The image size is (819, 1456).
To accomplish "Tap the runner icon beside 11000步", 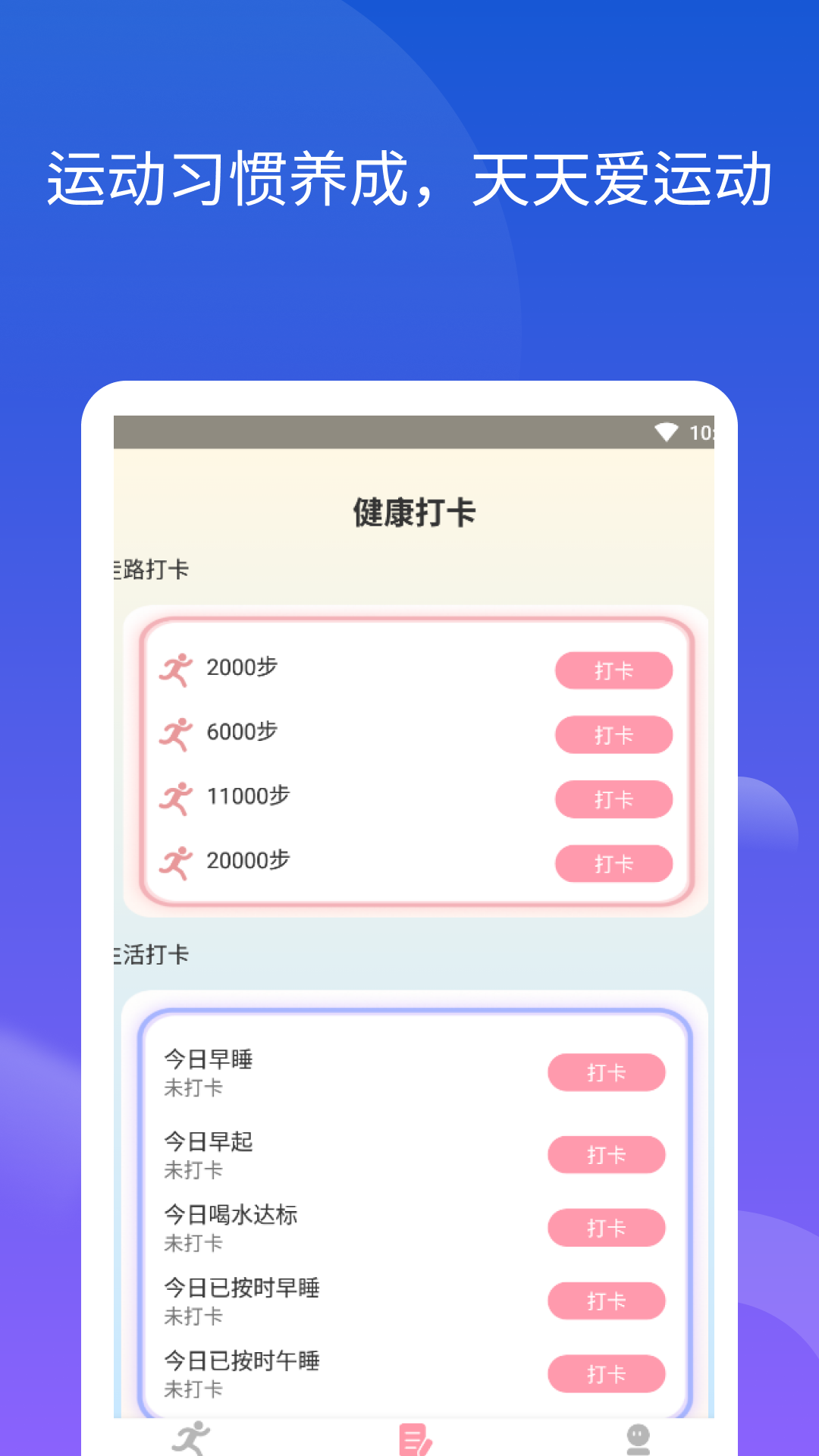I will (x=177, y=797).
